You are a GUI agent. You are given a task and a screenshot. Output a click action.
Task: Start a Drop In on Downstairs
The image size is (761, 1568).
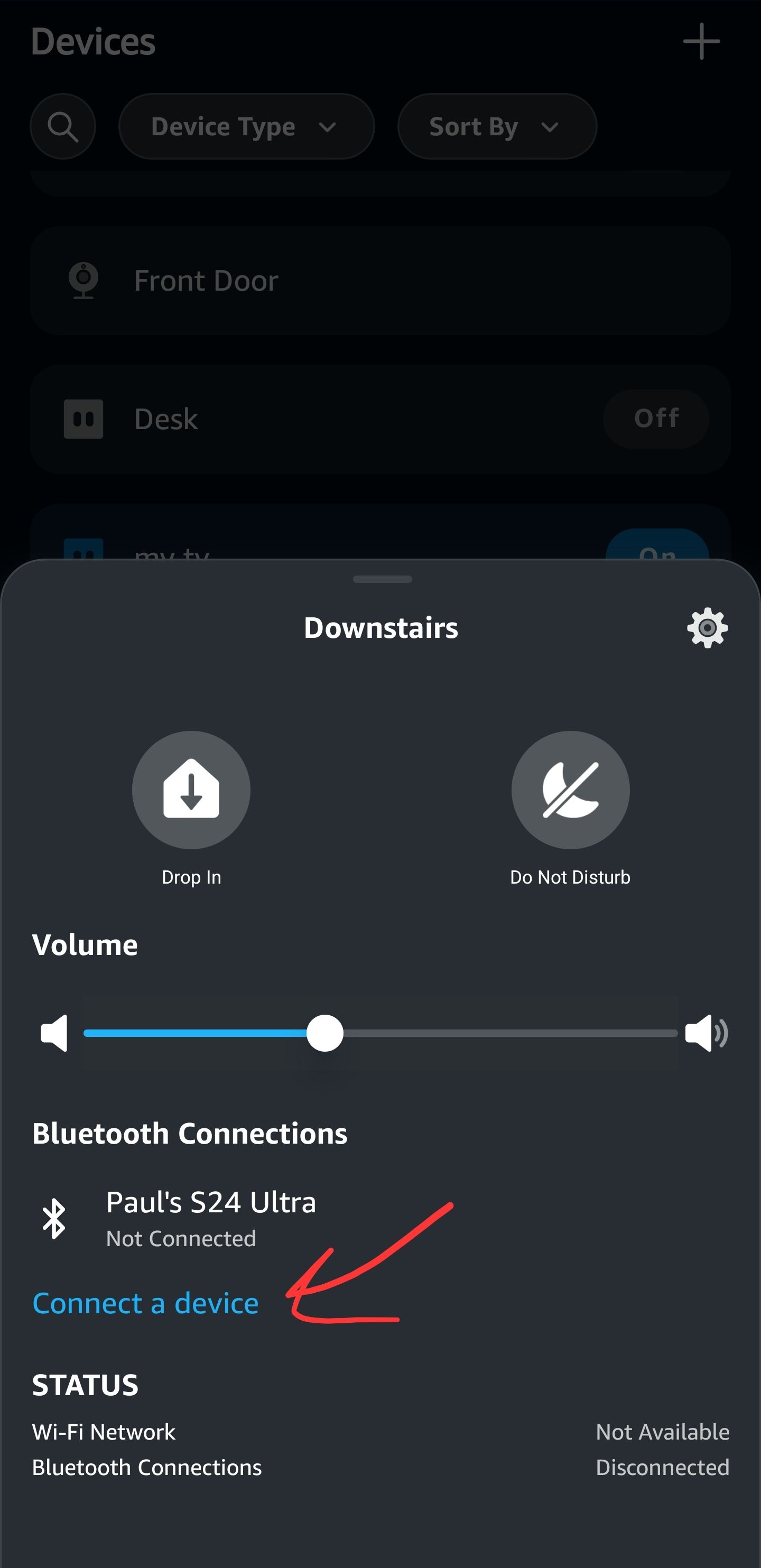191,790
